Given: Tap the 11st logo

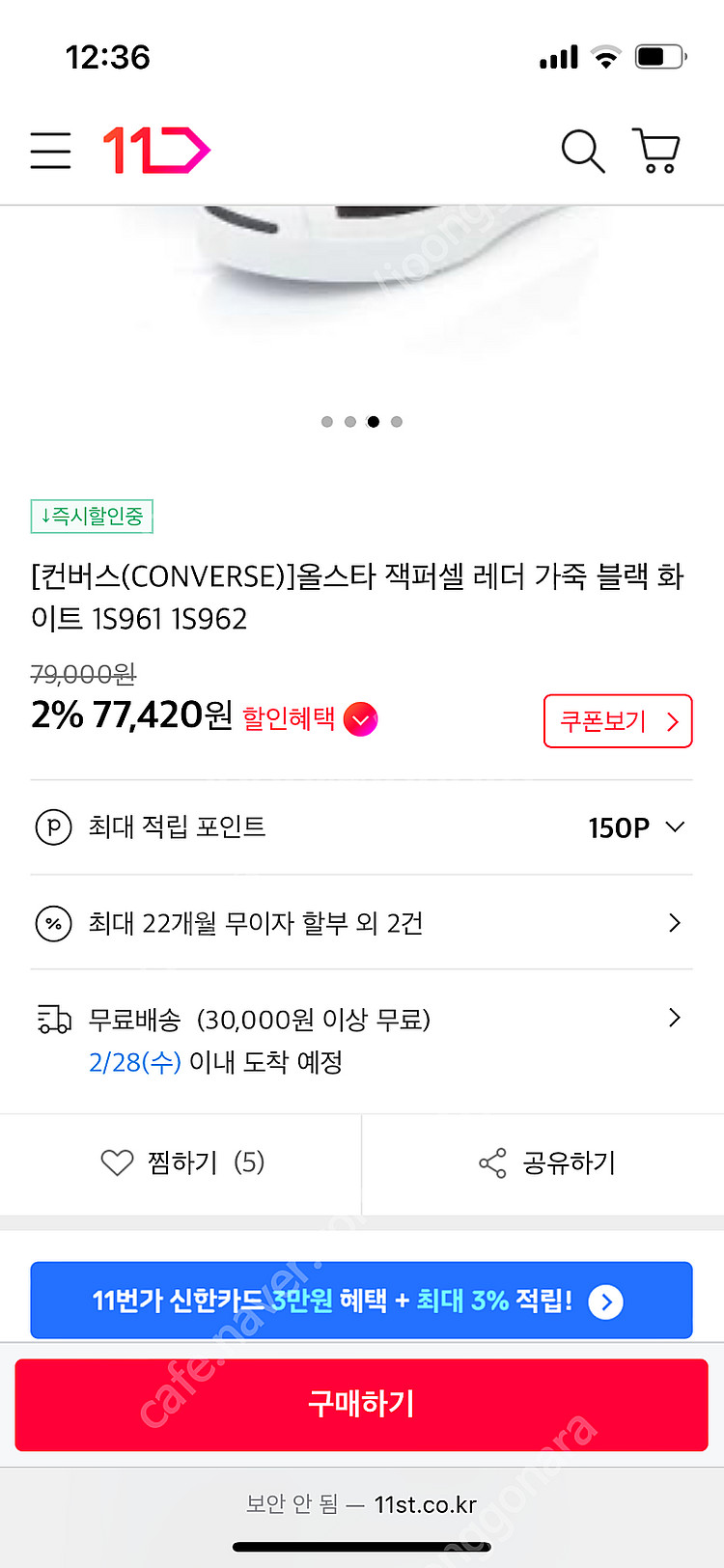Looking at the screenshot, I should (156, 150).
